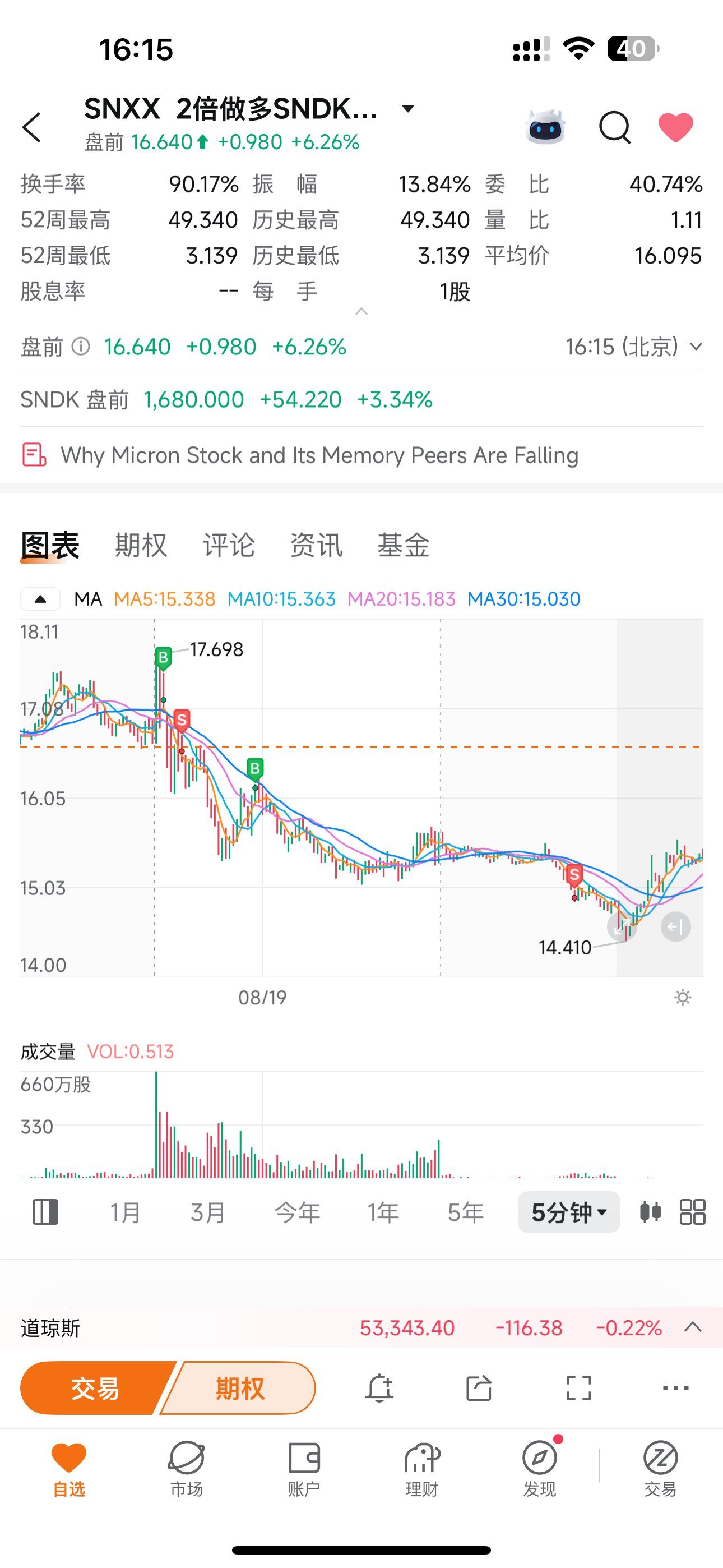This screenshot has height=1568, width=723.
Task: Open the AI robot assistant icon
Action: pyautogui.click(x=545, y=127)
